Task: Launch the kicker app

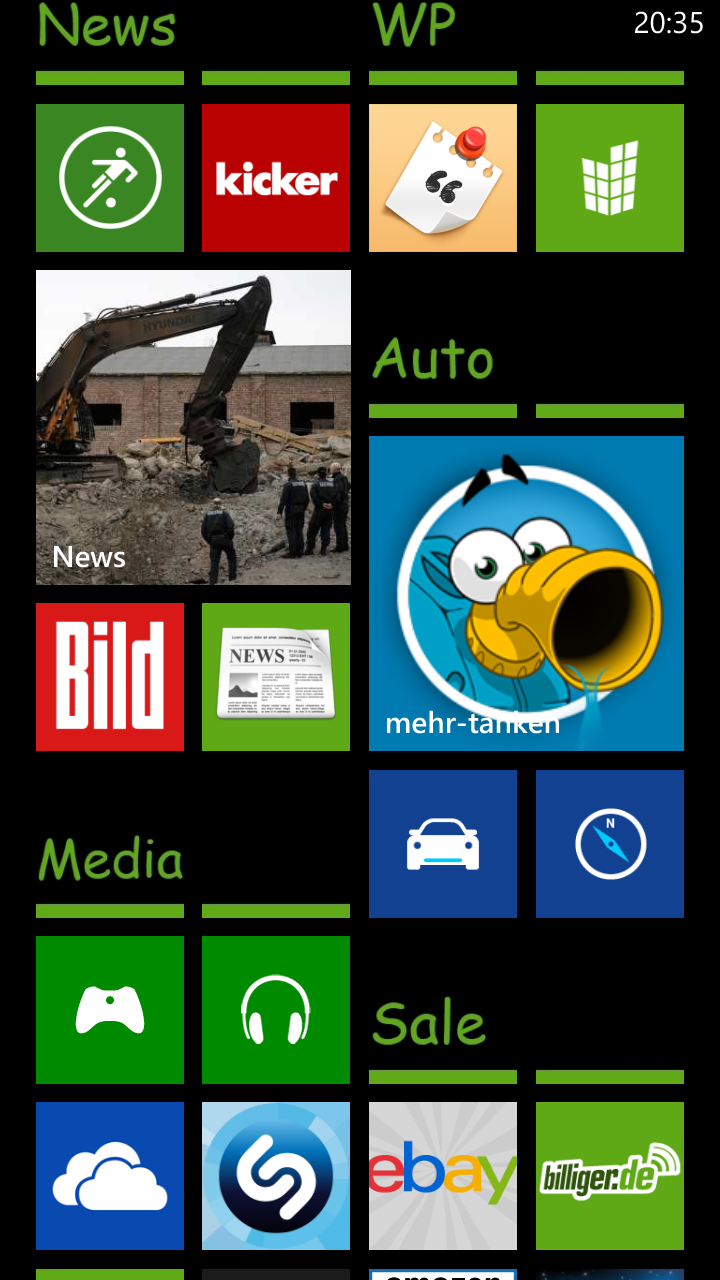Action: pyautogui.click(x=276, y=178)
